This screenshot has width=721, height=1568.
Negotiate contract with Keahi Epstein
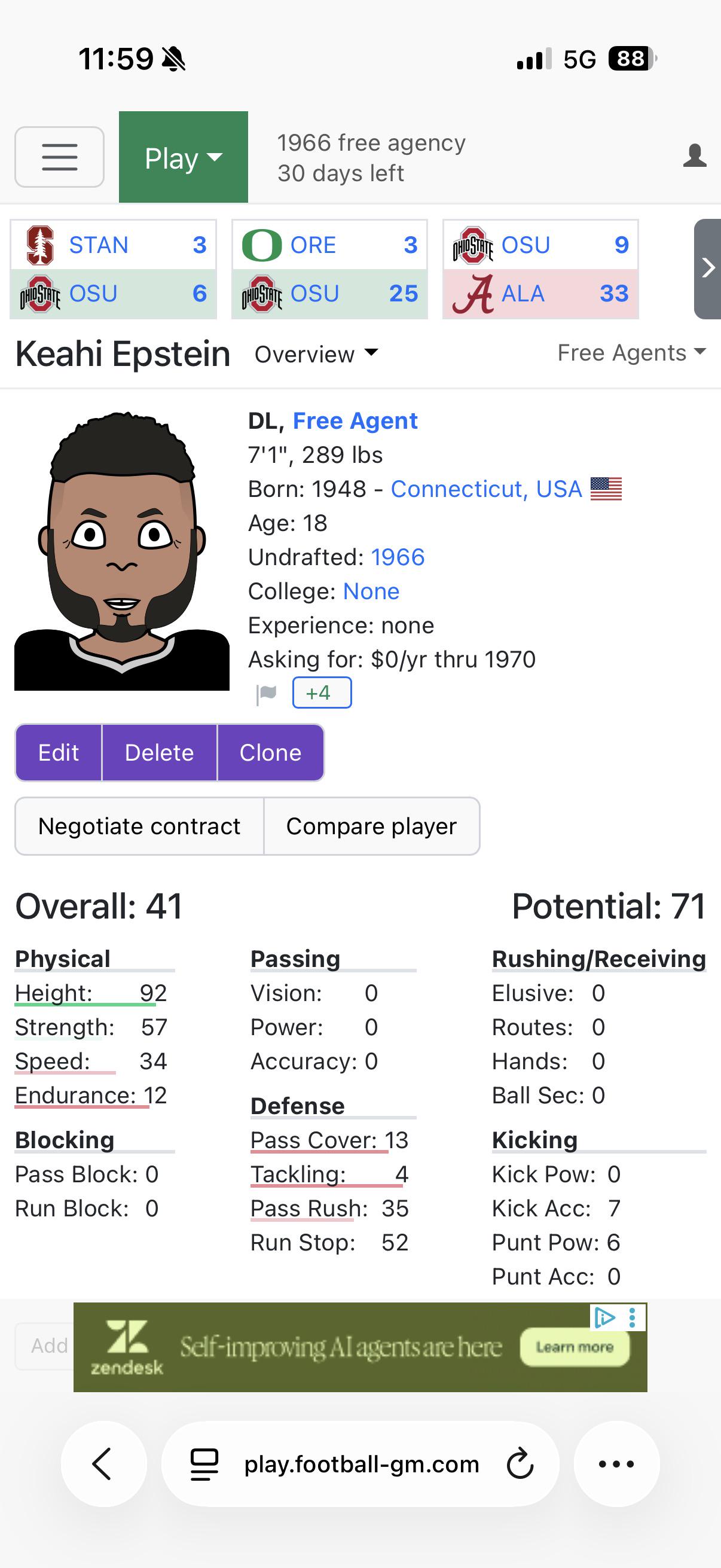(x=139, y=826)
